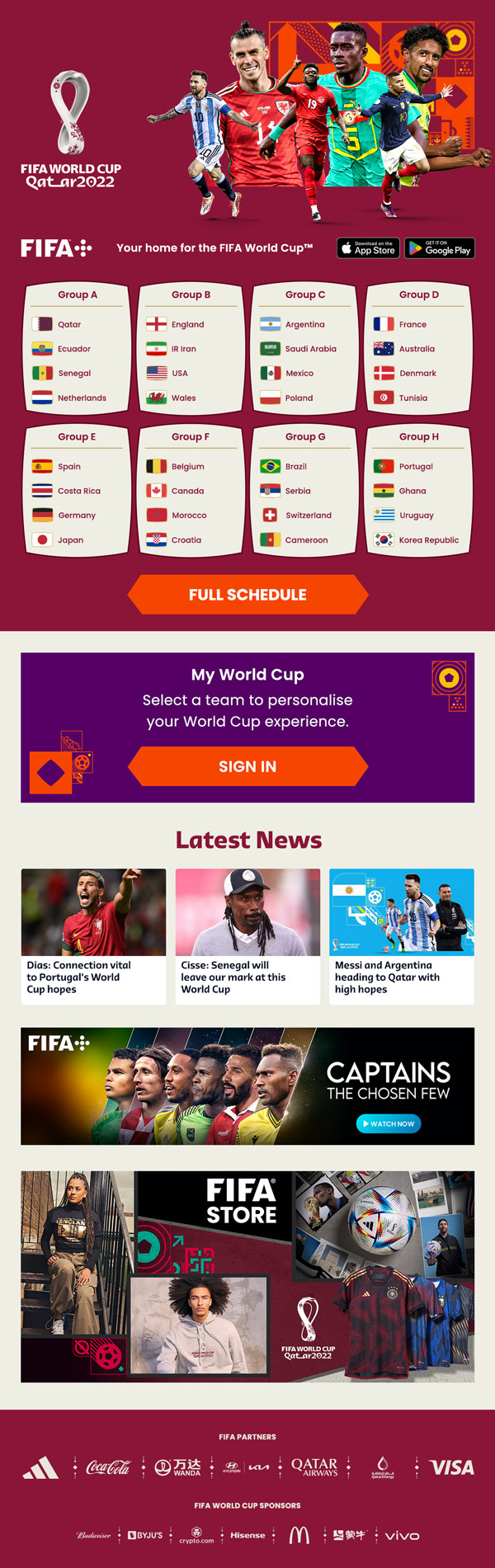Open the FIFA Store banner
Image resolution: width=495 pixels, height=1568 pixels.
(x=247, y=1276)
